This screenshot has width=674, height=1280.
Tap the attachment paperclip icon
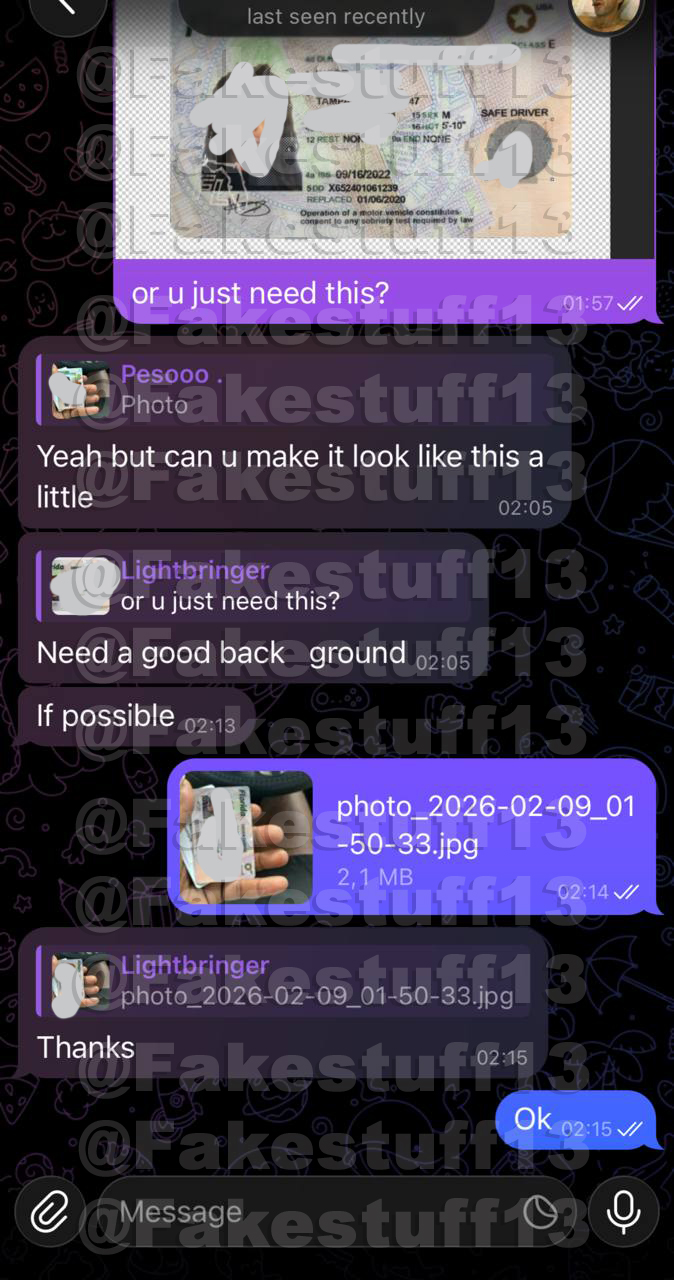pyautogui.click(x=47, y=1211)
